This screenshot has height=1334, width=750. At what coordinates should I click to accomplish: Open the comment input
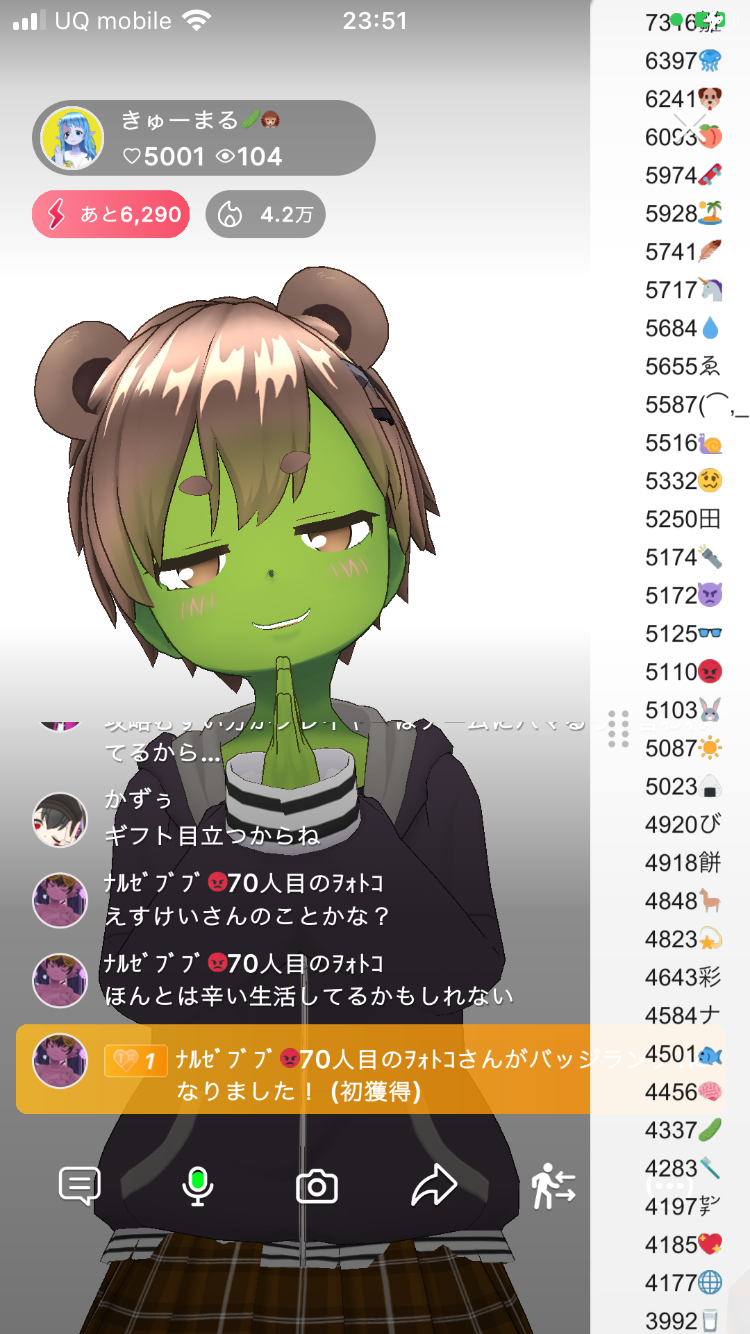(x=79, y=1186)
